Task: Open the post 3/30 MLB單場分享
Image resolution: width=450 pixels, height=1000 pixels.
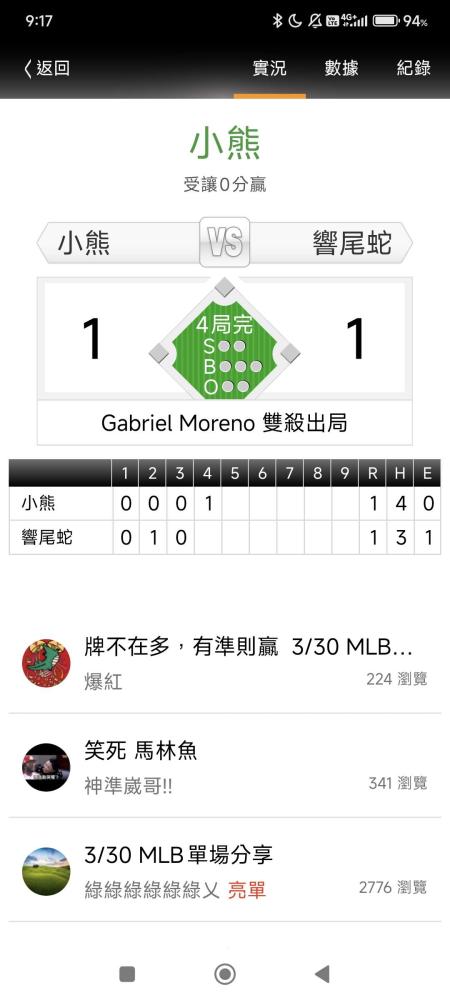Action: (225, 870)
